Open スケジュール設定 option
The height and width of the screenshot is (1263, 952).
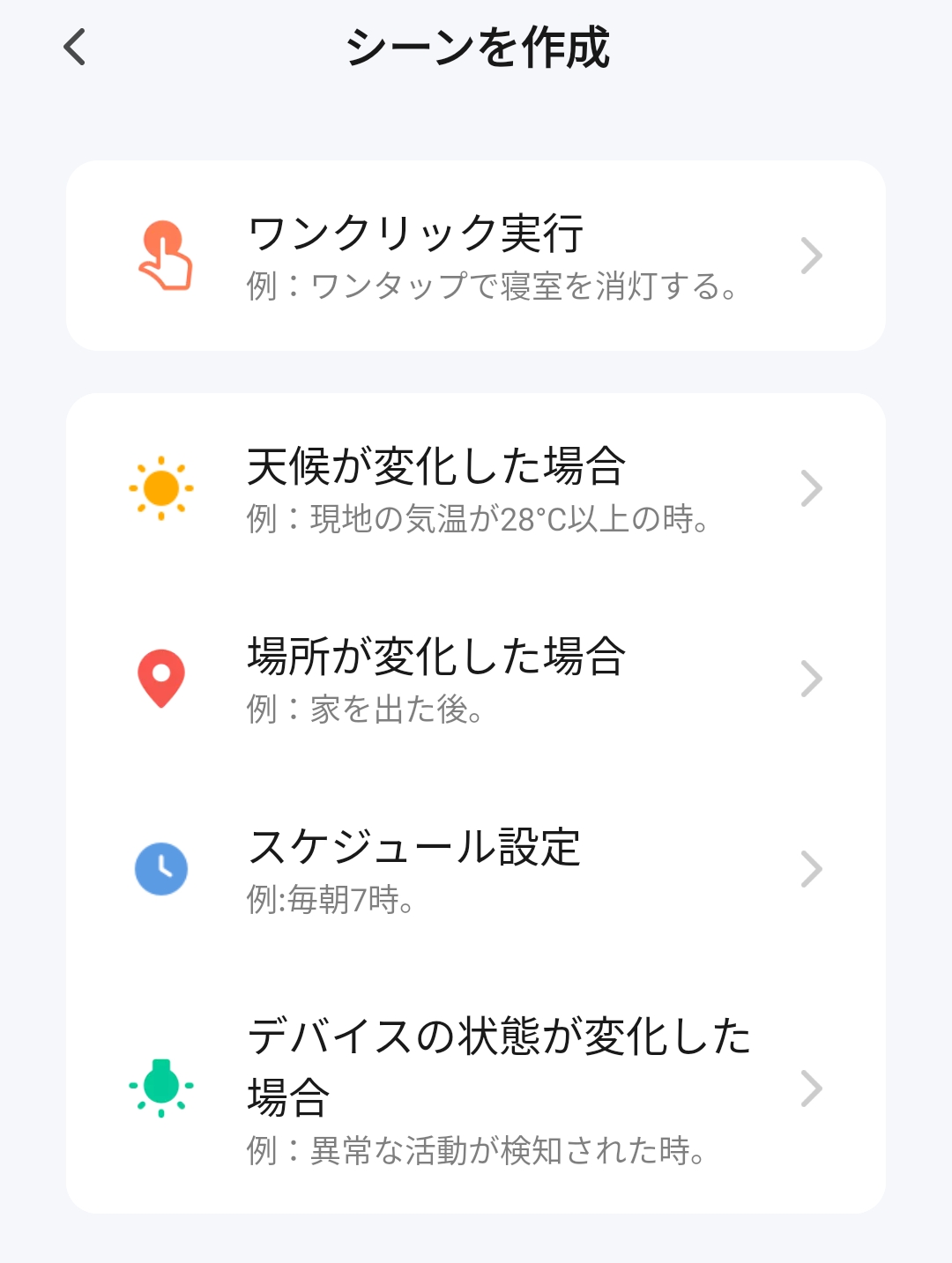point(476,869)
